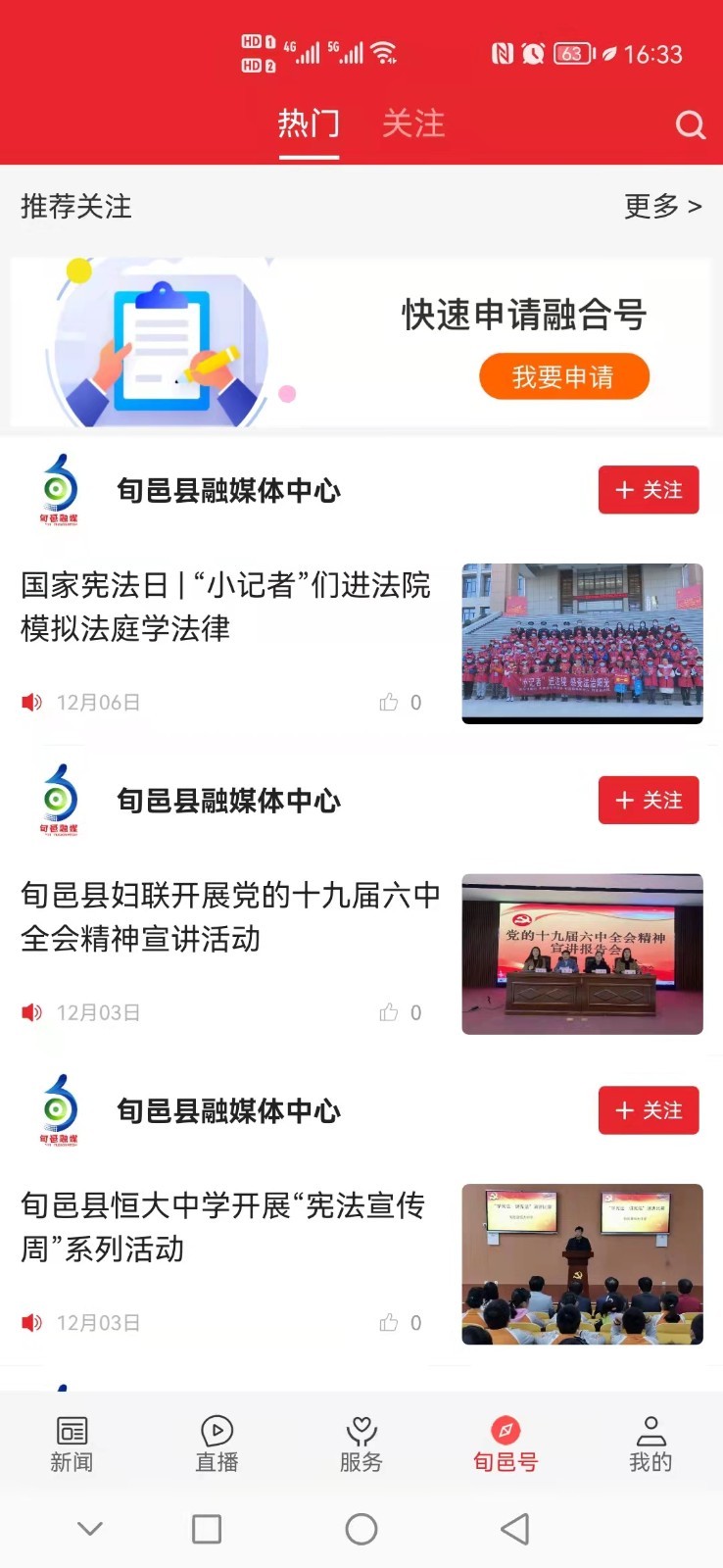
Task: Like the 恒大中学 宪法宣传周 article
Action: [x=390, y=1323]
